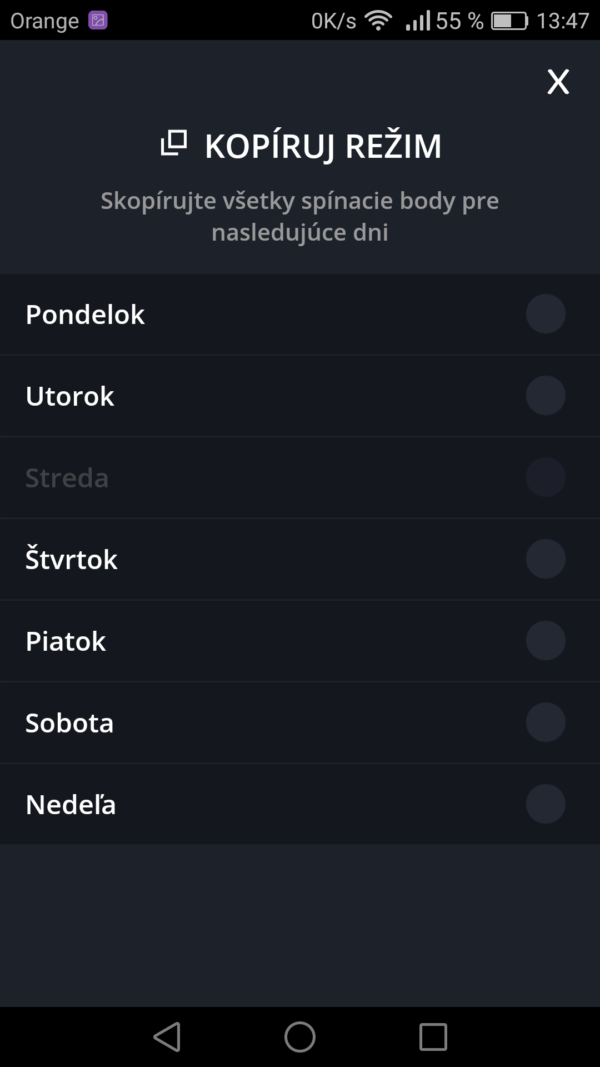Select Pondelok checkbox
The width and height of the screenshot is (600, 1067).
coord(546,314)
